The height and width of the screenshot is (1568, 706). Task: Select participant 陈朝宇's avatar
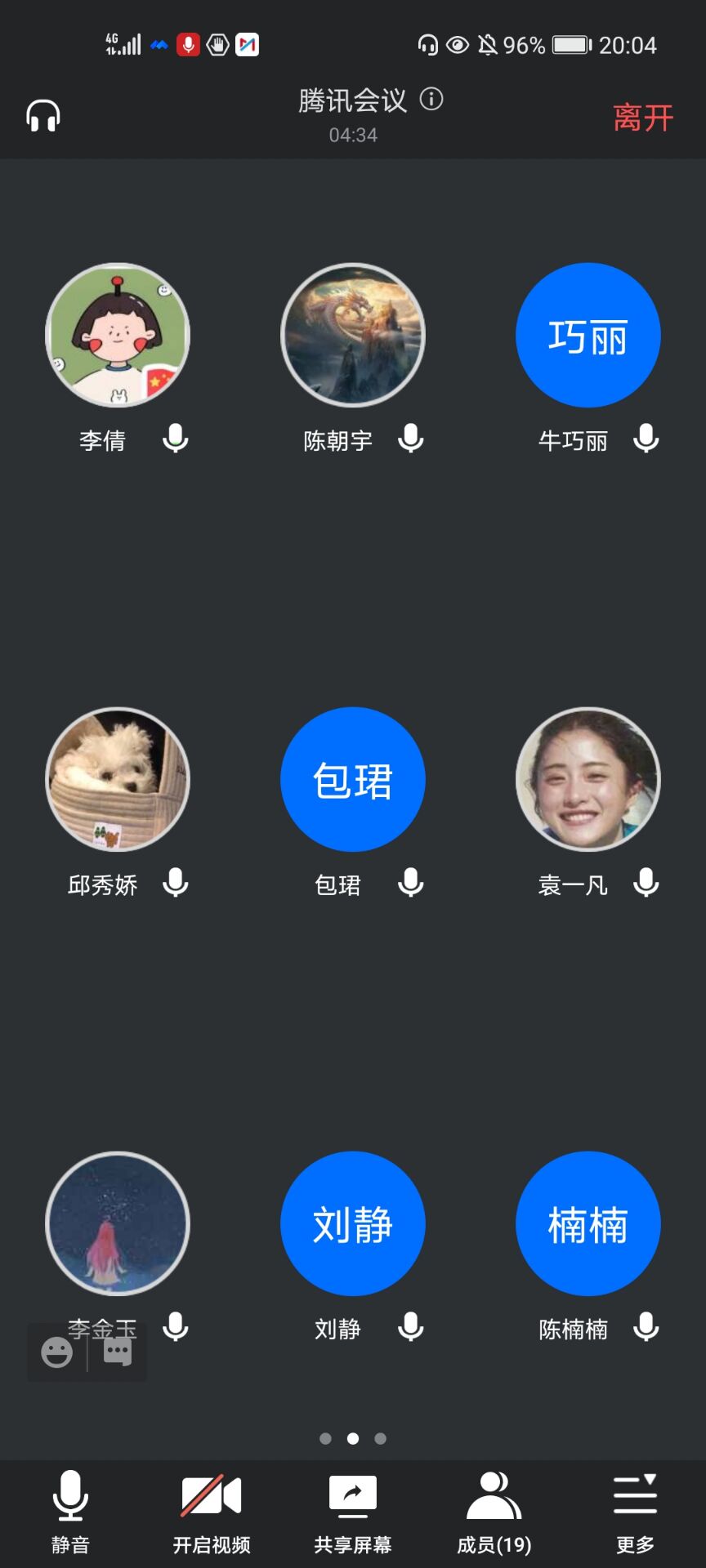353,335
